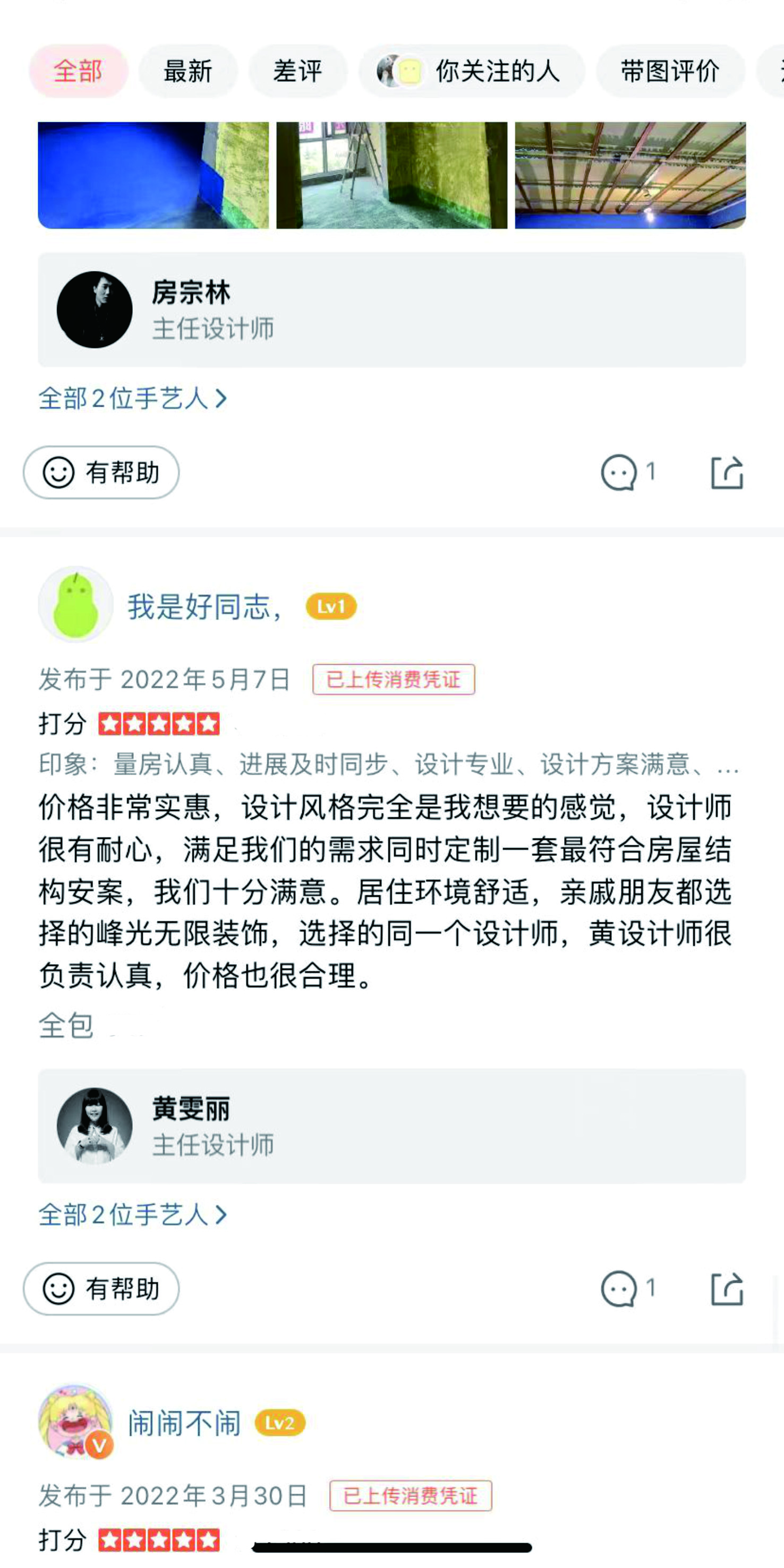Show reviews from 你关注的人

[x=471, y=71]
